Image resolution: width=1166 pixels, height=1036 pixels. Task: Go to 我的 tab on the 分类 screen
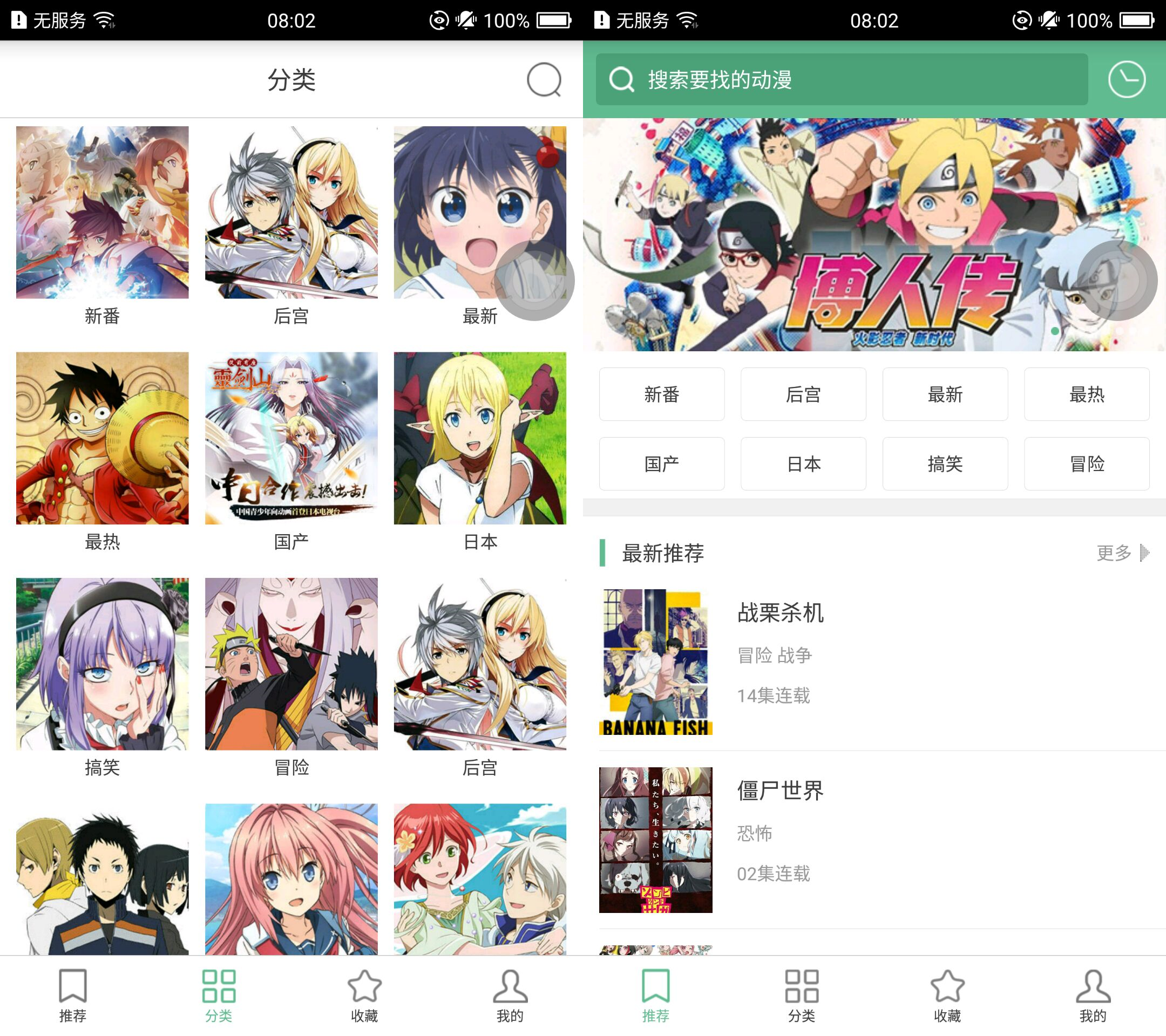[510, 995]
